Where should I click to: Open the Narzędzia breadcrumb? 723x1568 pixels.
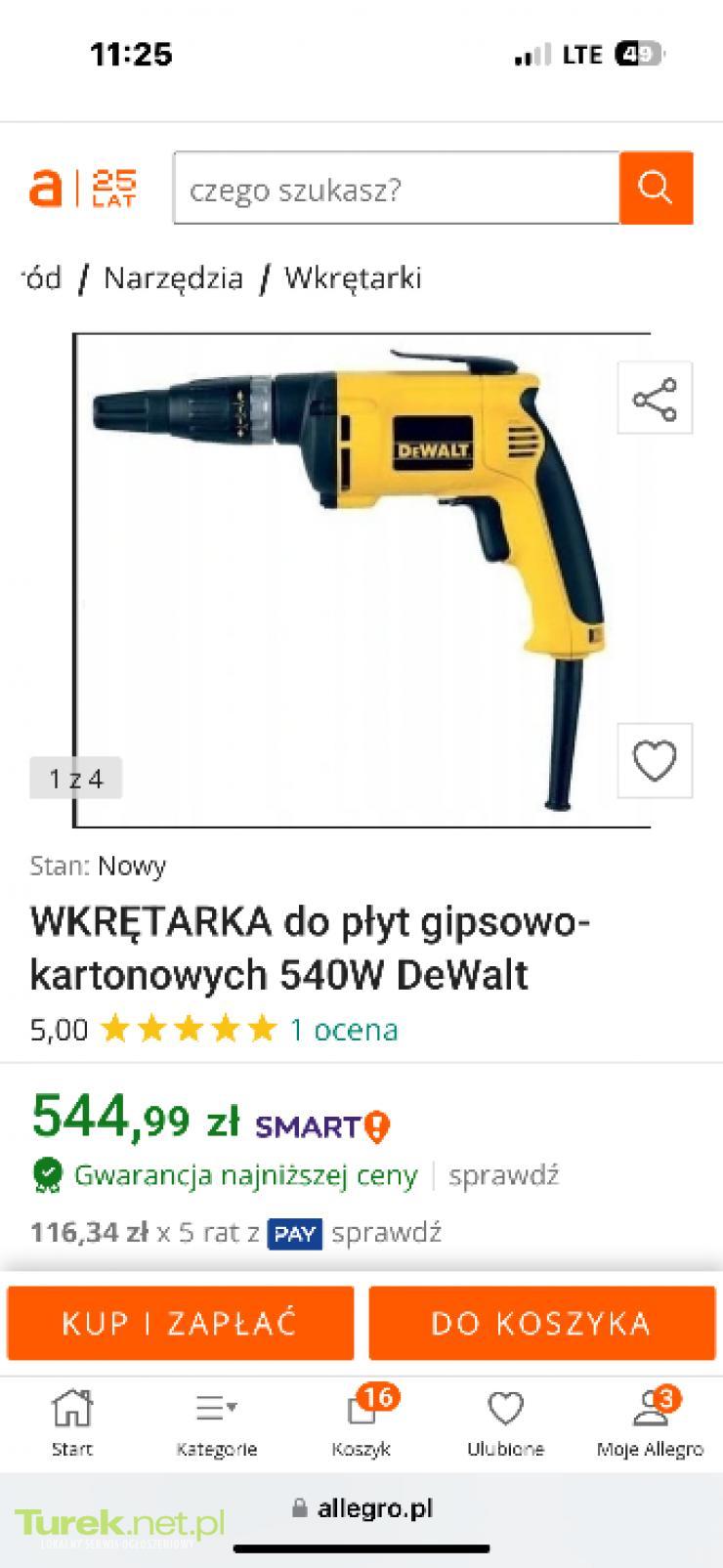[173, 277]
